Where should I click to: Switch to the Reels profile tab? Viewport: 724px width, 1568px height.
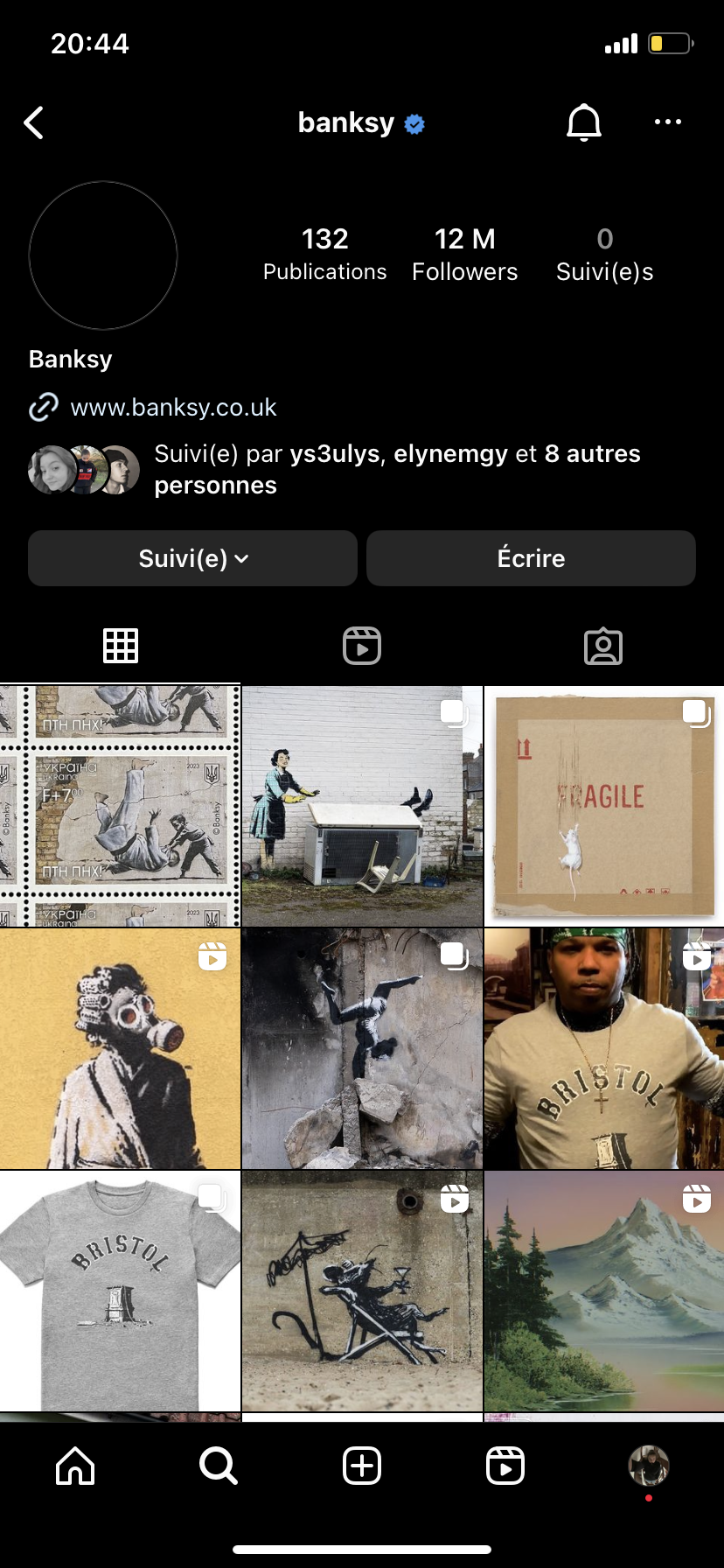[362, 647]
